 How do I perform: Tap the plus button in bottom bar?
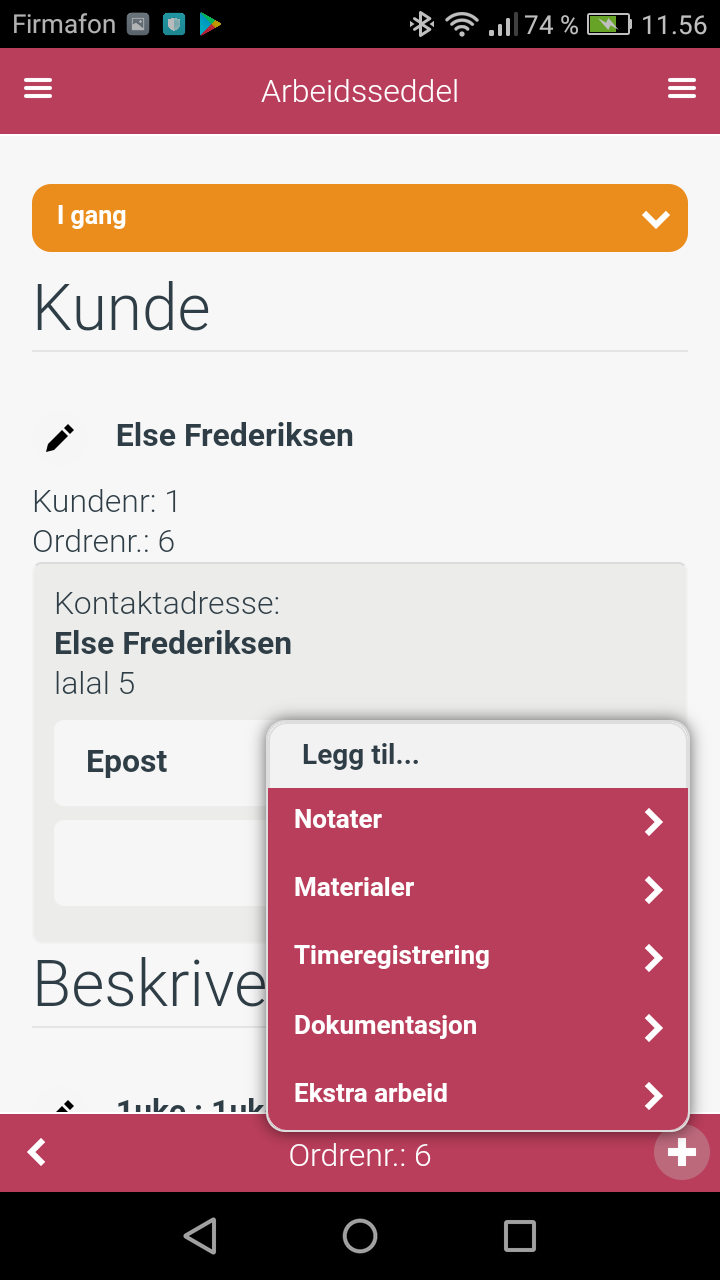click(682, 1152)
